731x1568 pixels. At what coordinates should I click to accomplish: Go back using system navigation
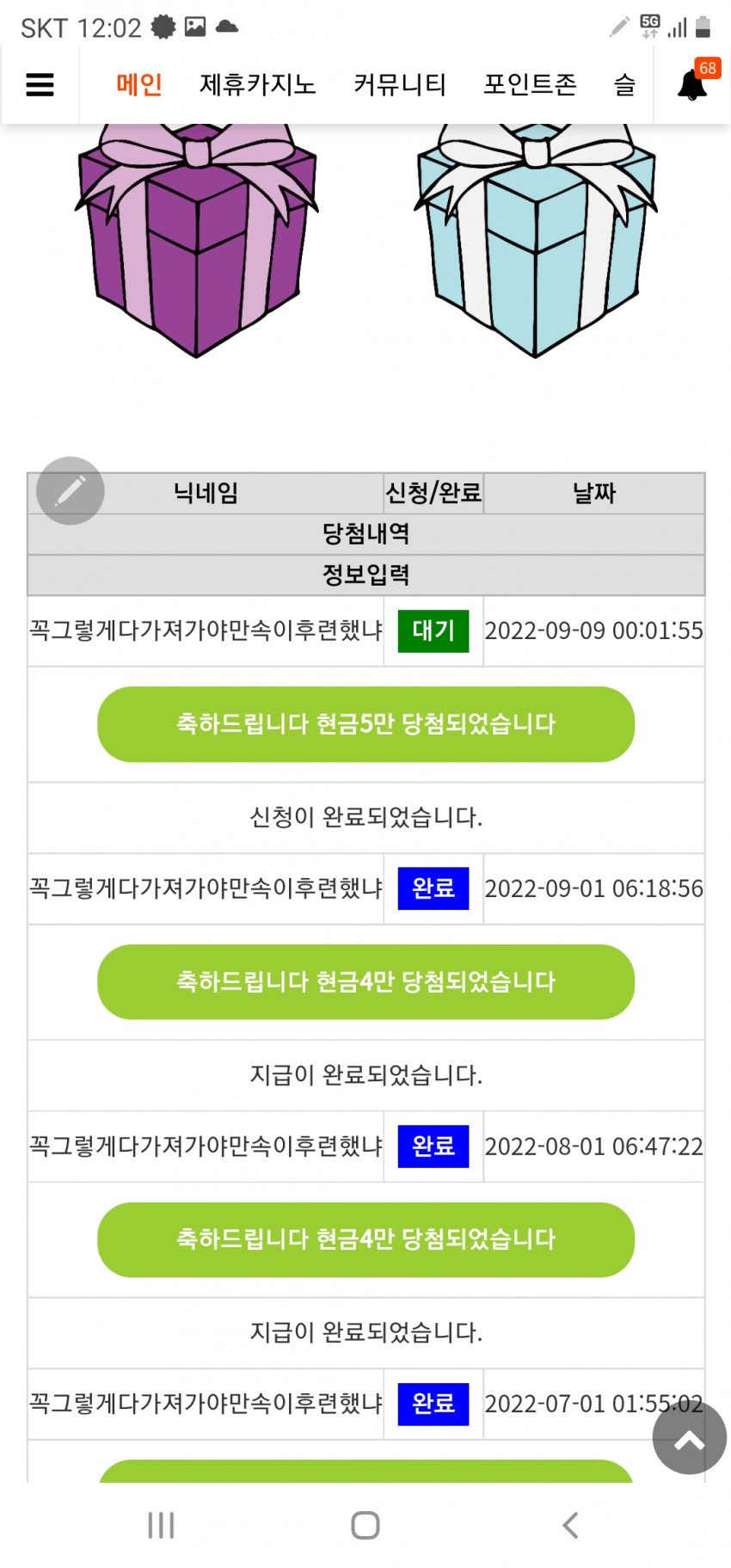570,1526
